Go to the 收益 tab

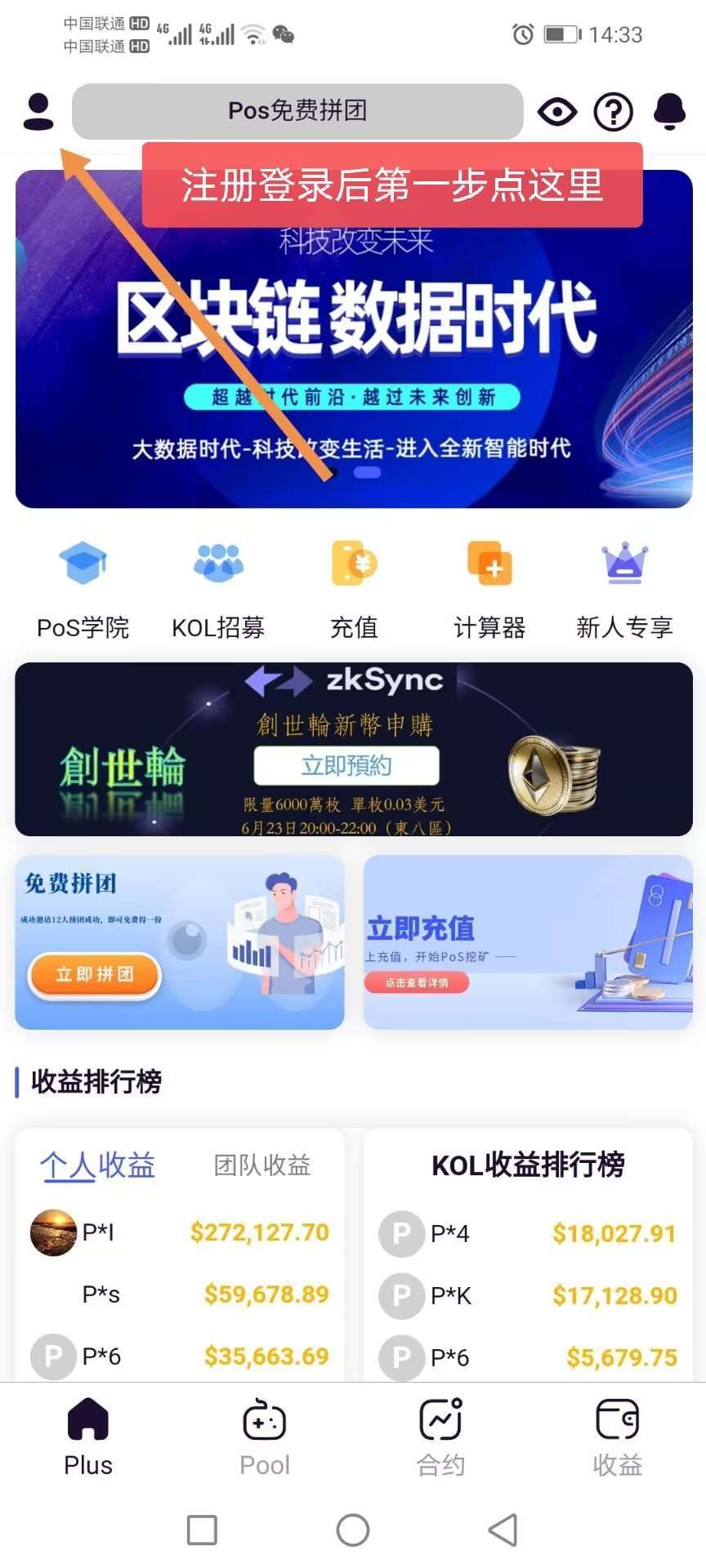point(618,1437)
